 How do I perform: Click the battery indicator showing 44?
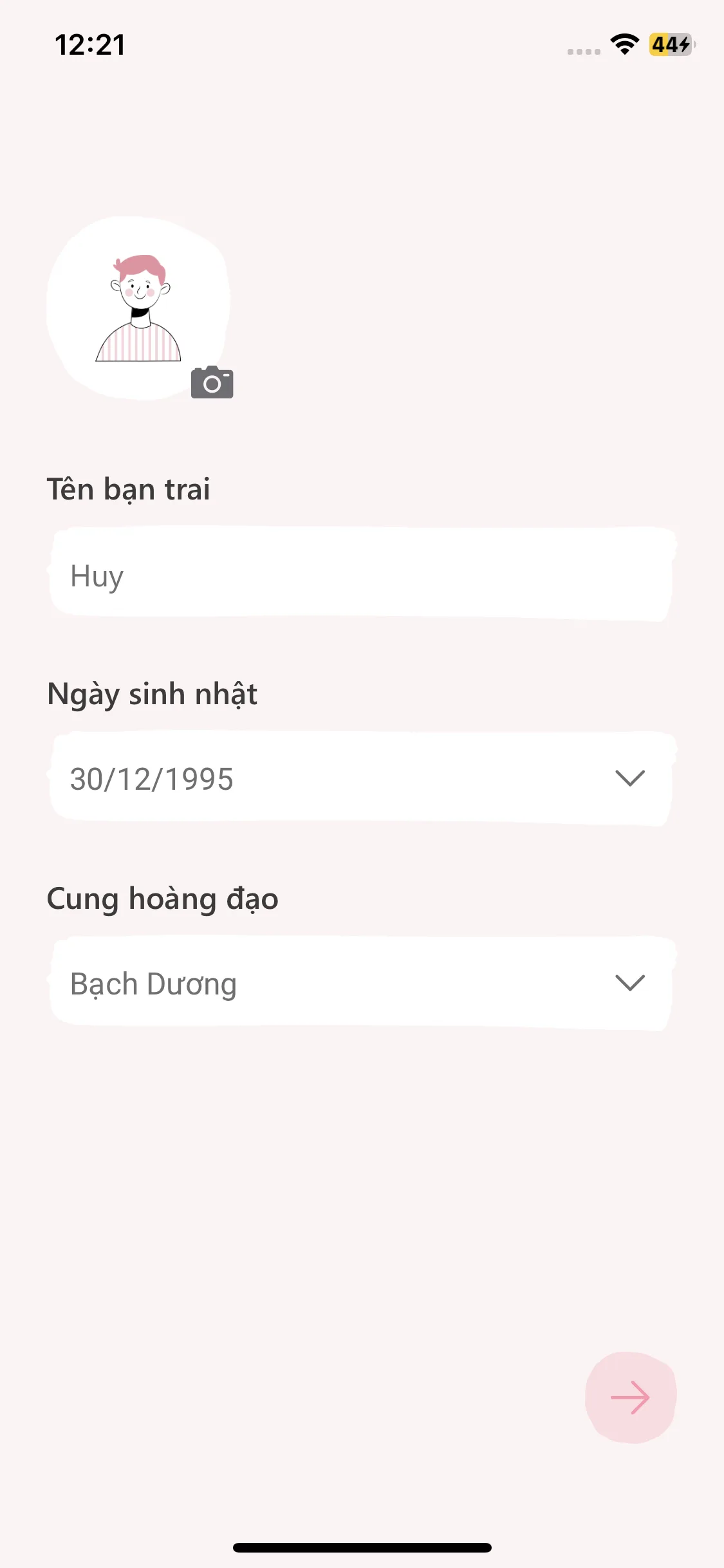(x=671, y=45)
